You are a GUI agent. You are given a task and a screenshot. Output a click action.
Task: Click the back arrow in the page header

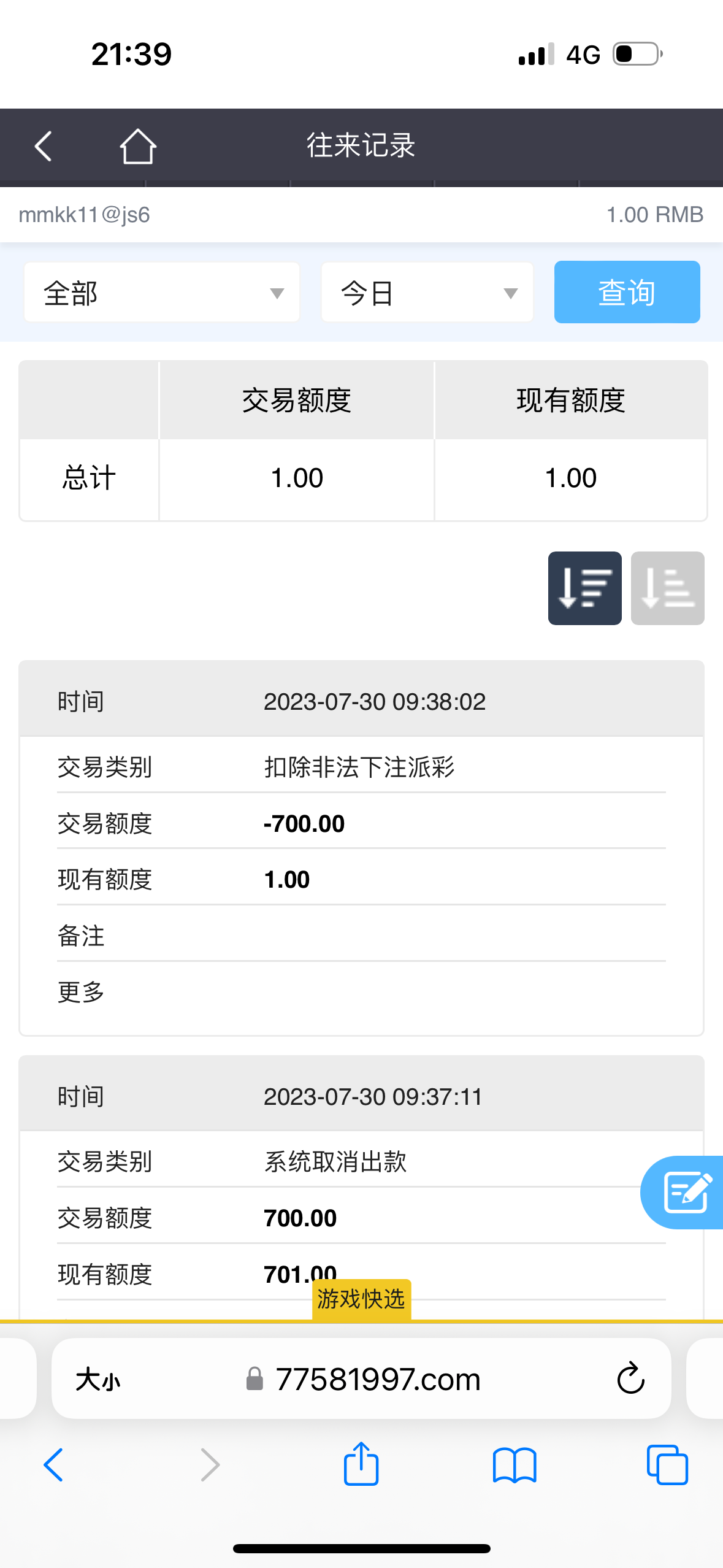(x=42, y=147)
